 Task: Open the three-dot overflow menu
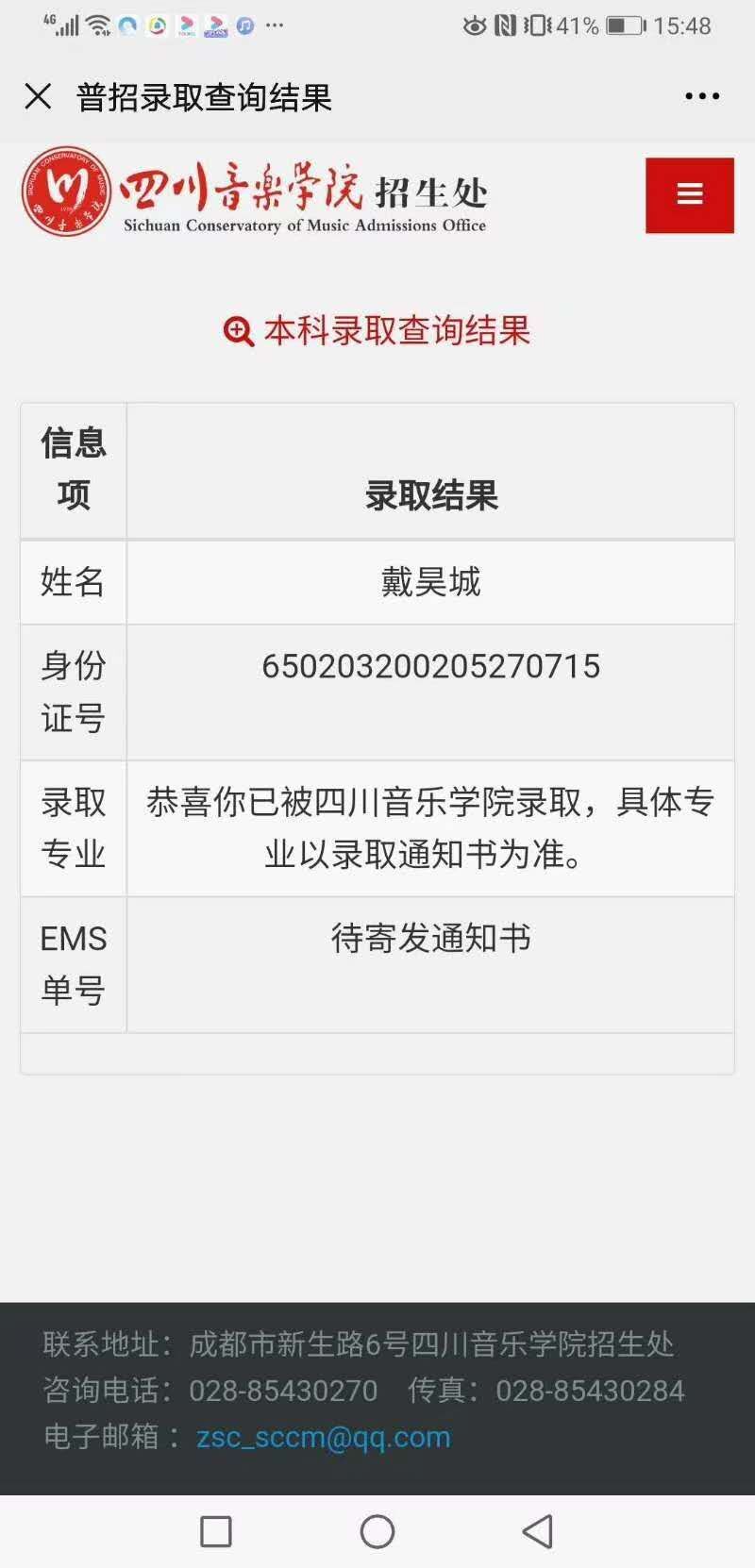point(702,96)
